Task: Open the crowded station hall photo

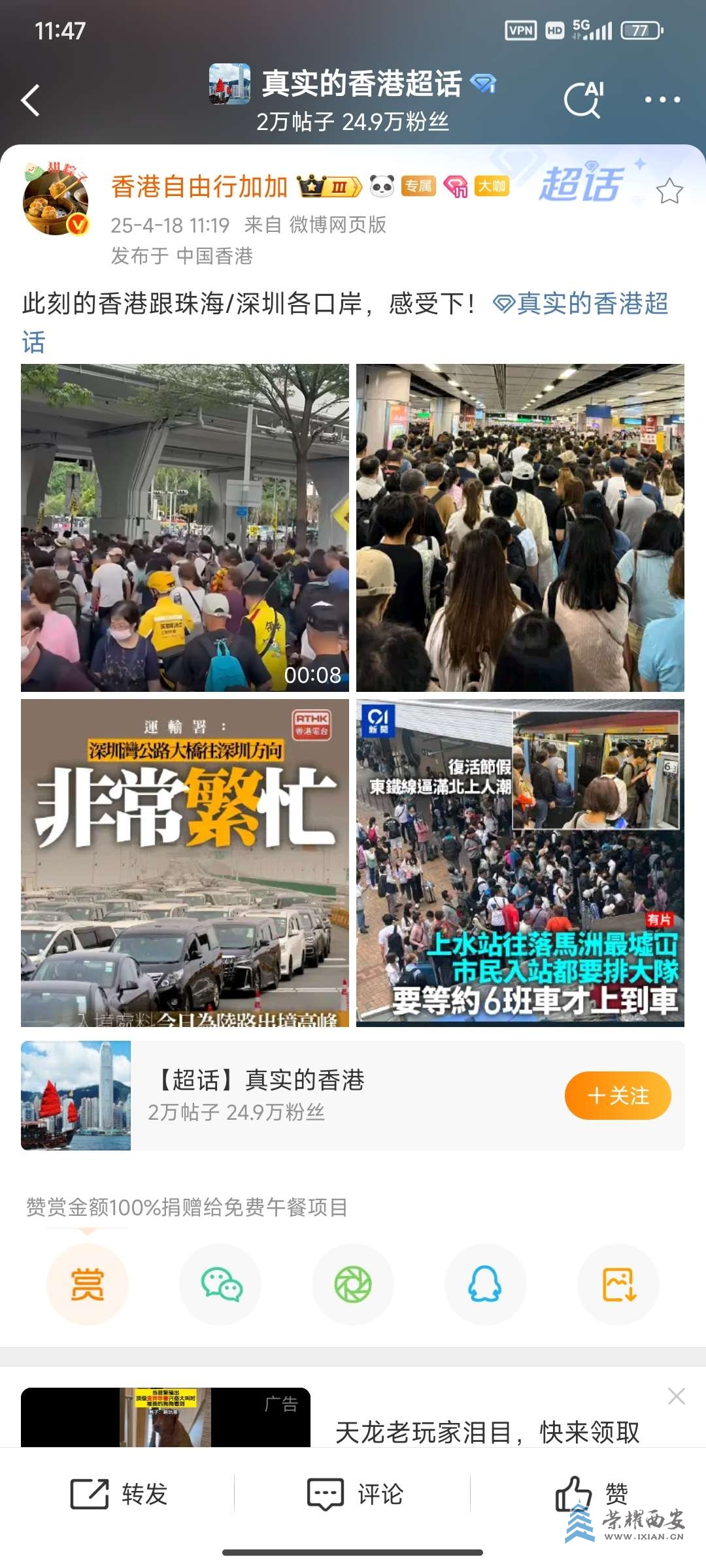Action: coord(520,528)
